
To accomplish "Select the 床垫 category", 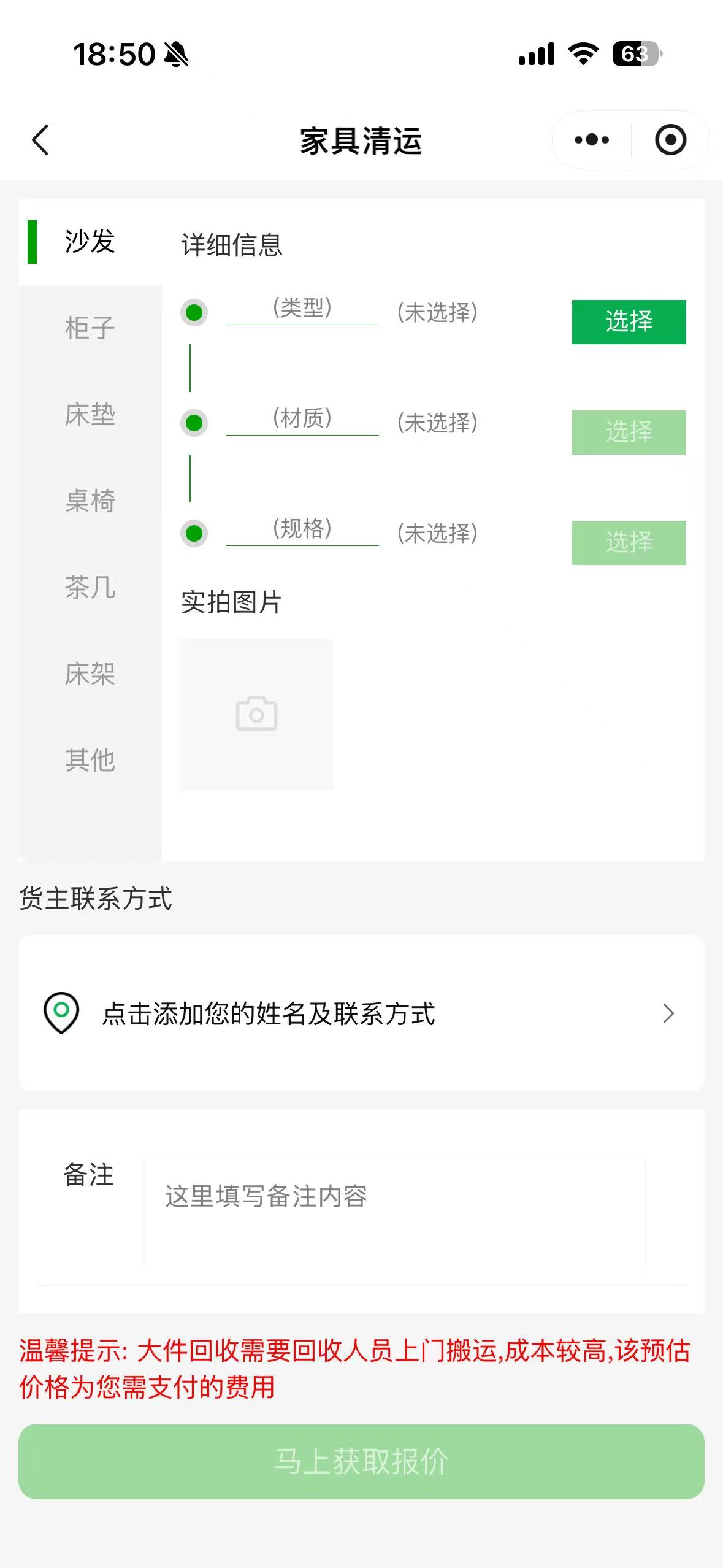I will pos(90,415).
